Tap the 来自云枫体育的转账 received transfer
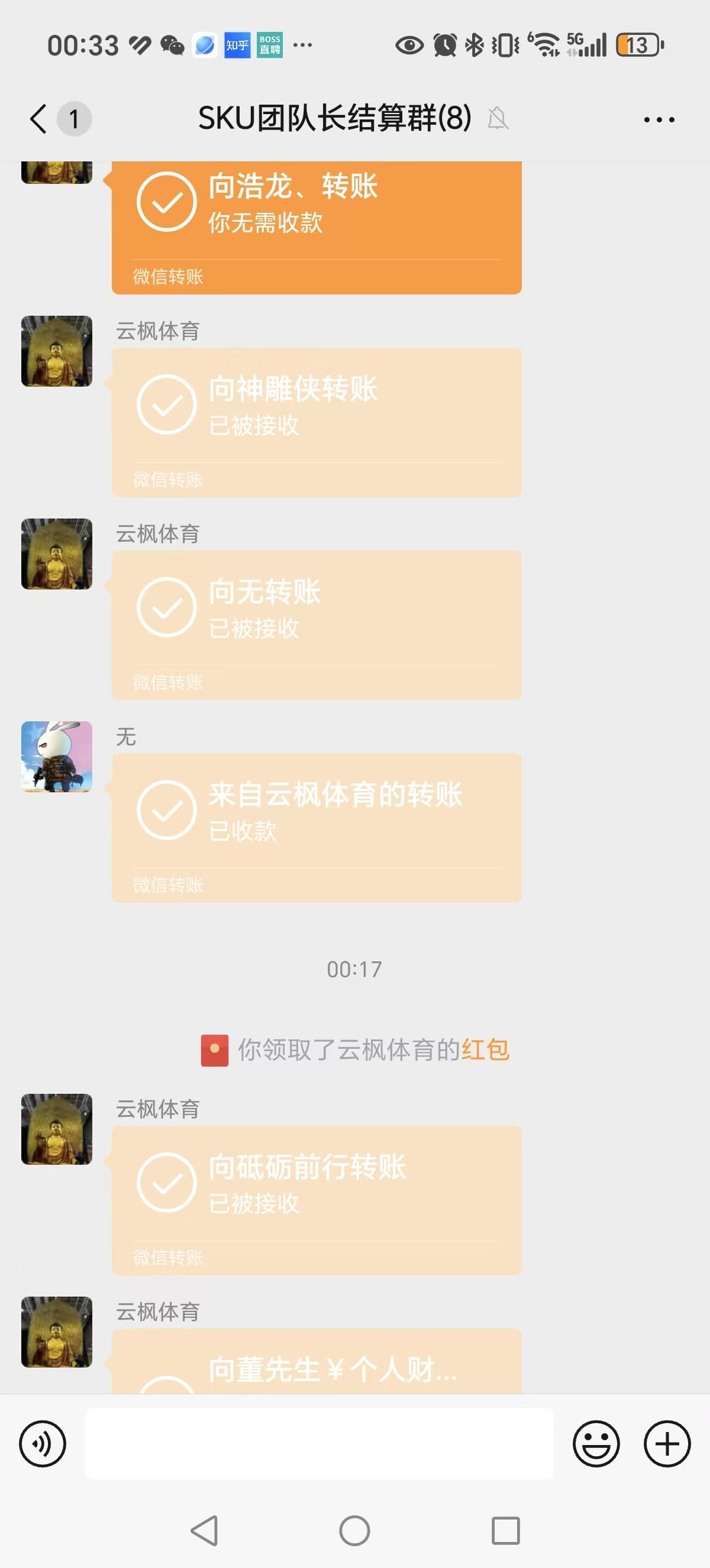Image resolution: width=710 pixels, height=1568 pixels. [316, 828]
